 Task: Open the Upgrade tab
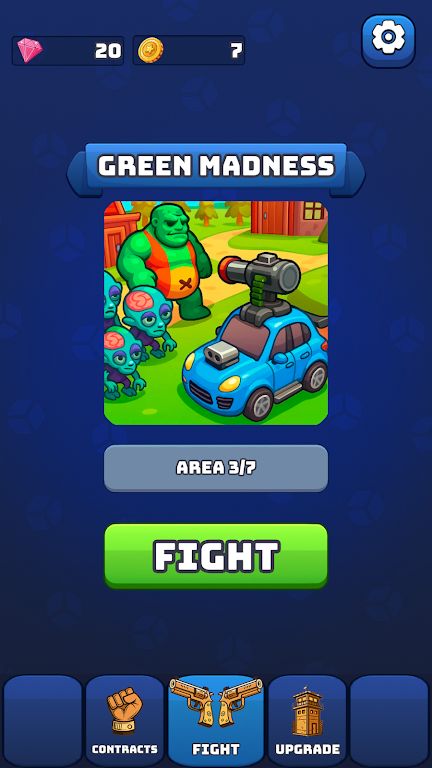[307, 721]
